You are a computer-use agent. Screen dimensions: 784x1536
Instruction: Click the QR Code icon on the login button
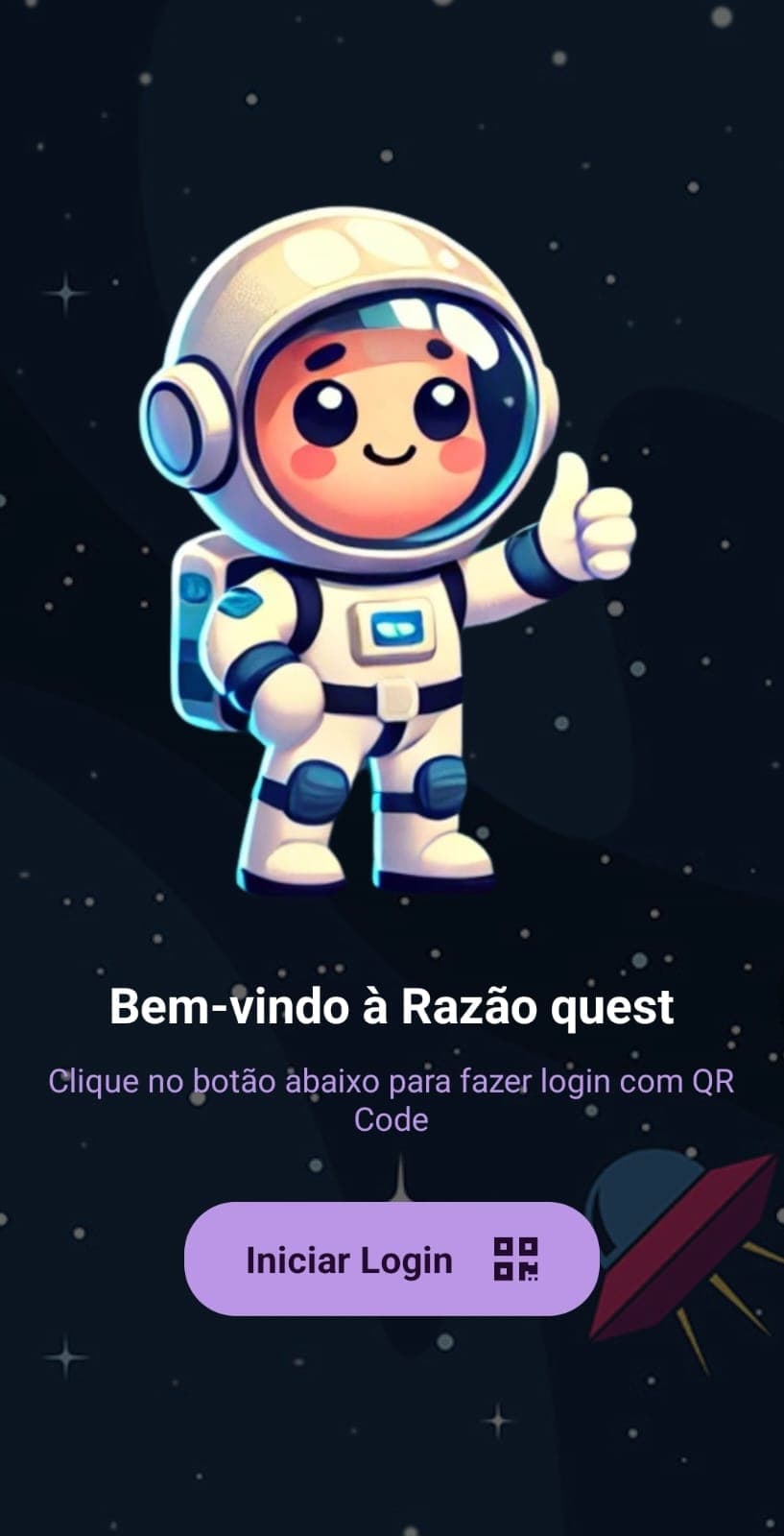(517, 1260)
